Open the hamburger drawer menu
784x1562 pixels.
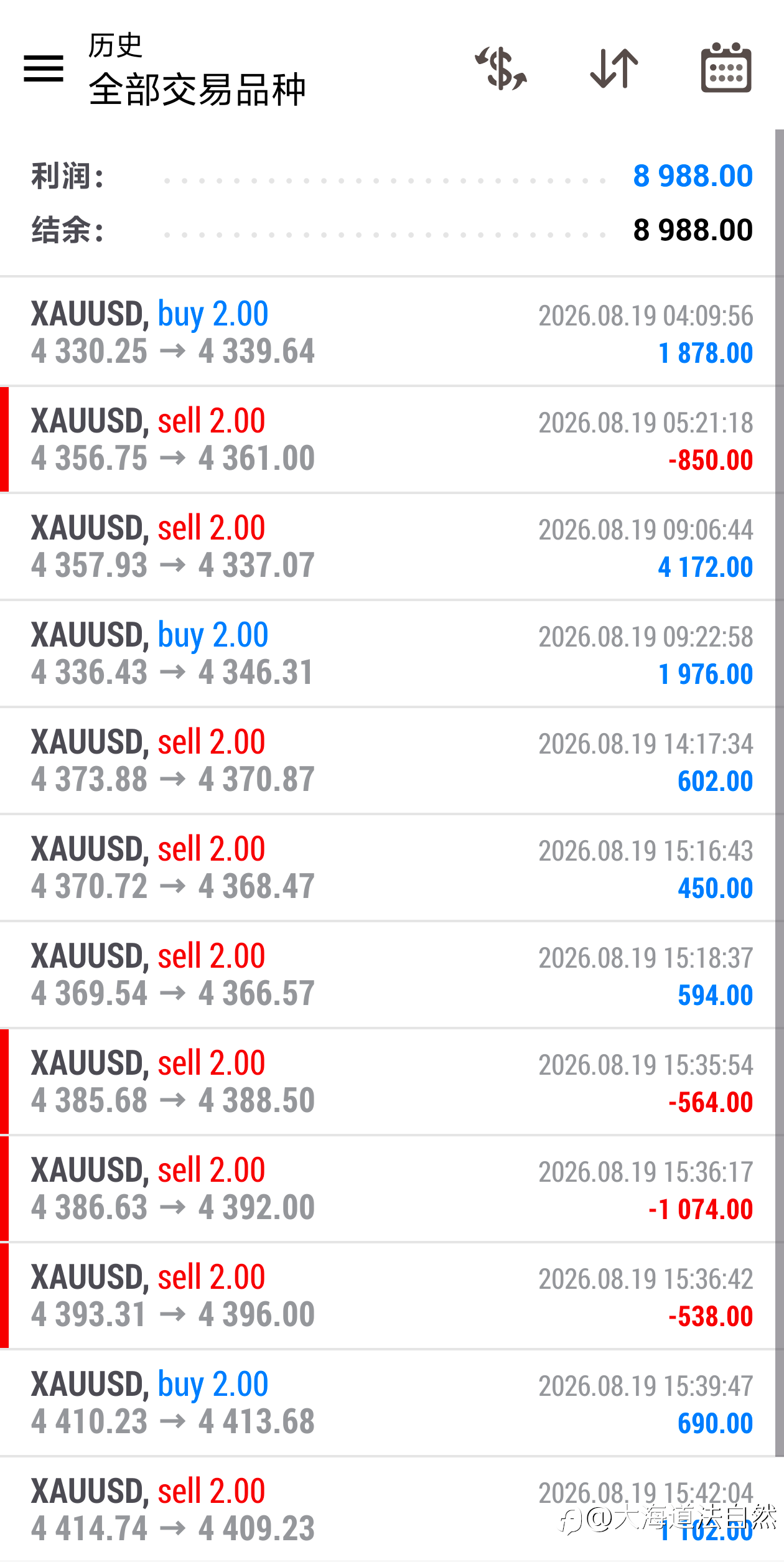(44, 68)
